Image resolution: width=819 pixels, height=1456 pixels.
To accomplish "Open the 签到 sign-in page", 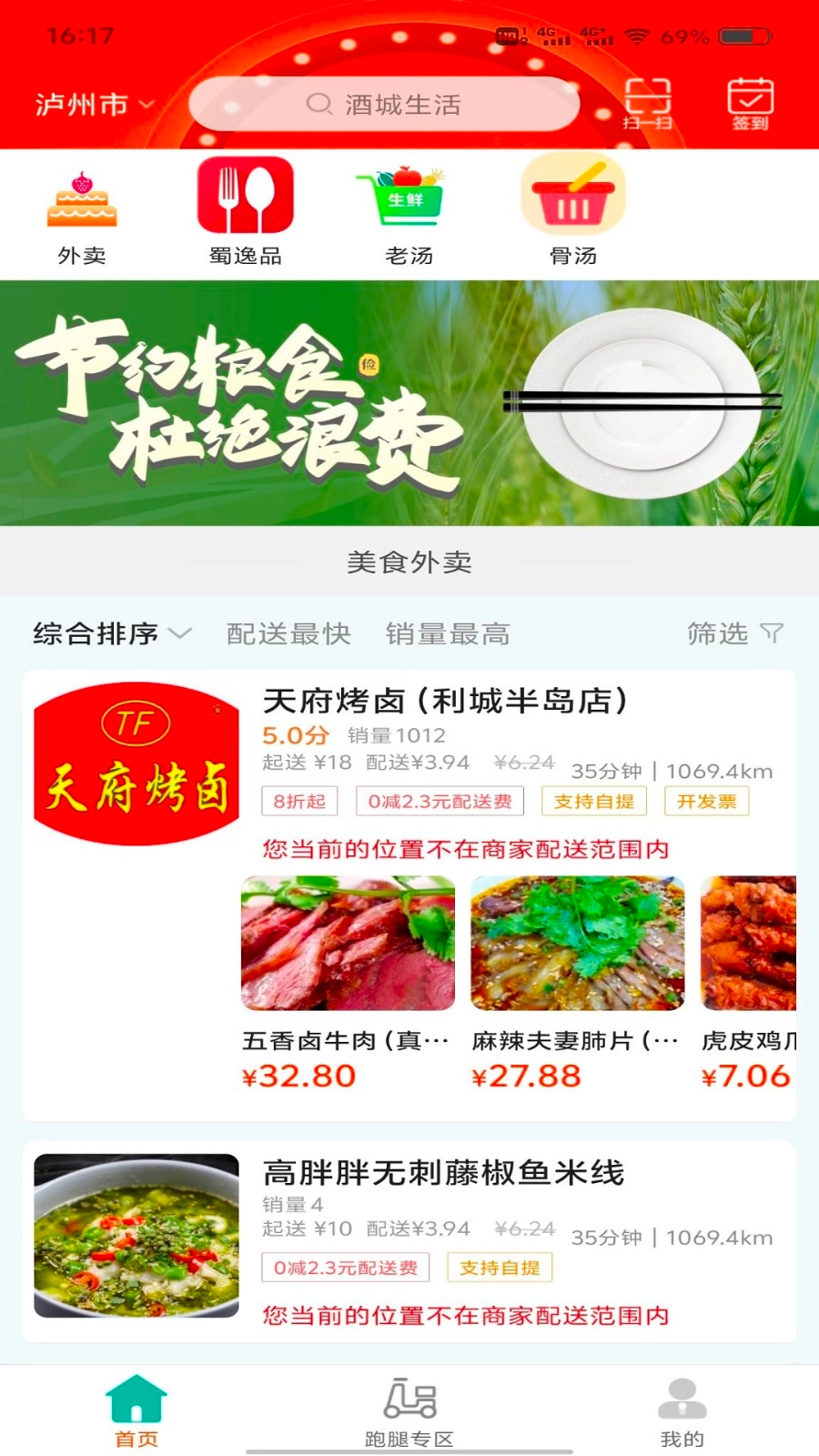I will 748,103.
